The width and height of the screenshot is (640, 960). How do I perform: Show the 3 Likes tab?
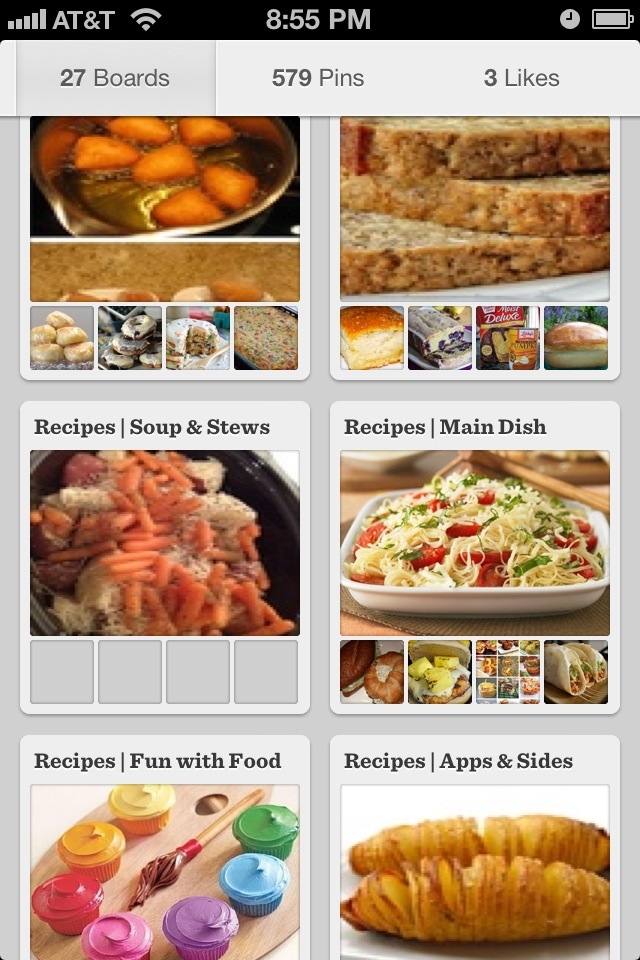(521, 78)
